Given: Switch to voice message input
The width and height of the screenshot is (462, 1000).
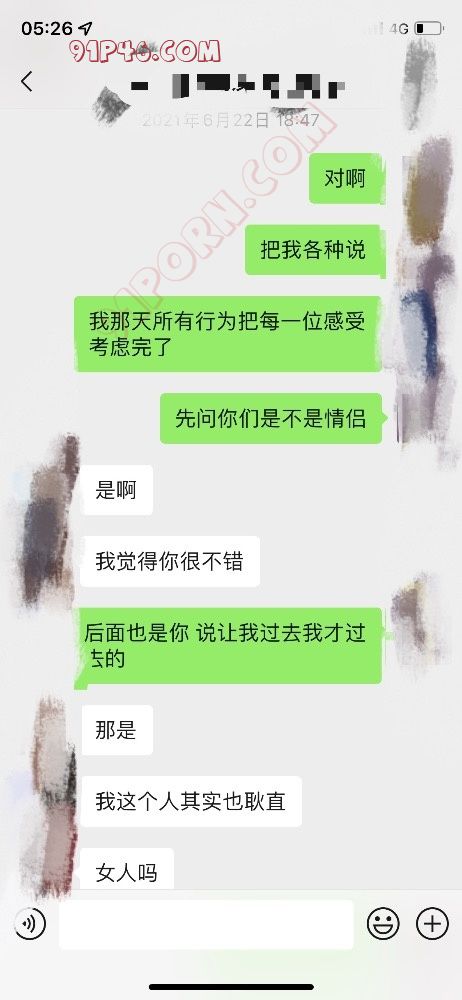Looking at the screenshot, I should click(x=30, y=924).
